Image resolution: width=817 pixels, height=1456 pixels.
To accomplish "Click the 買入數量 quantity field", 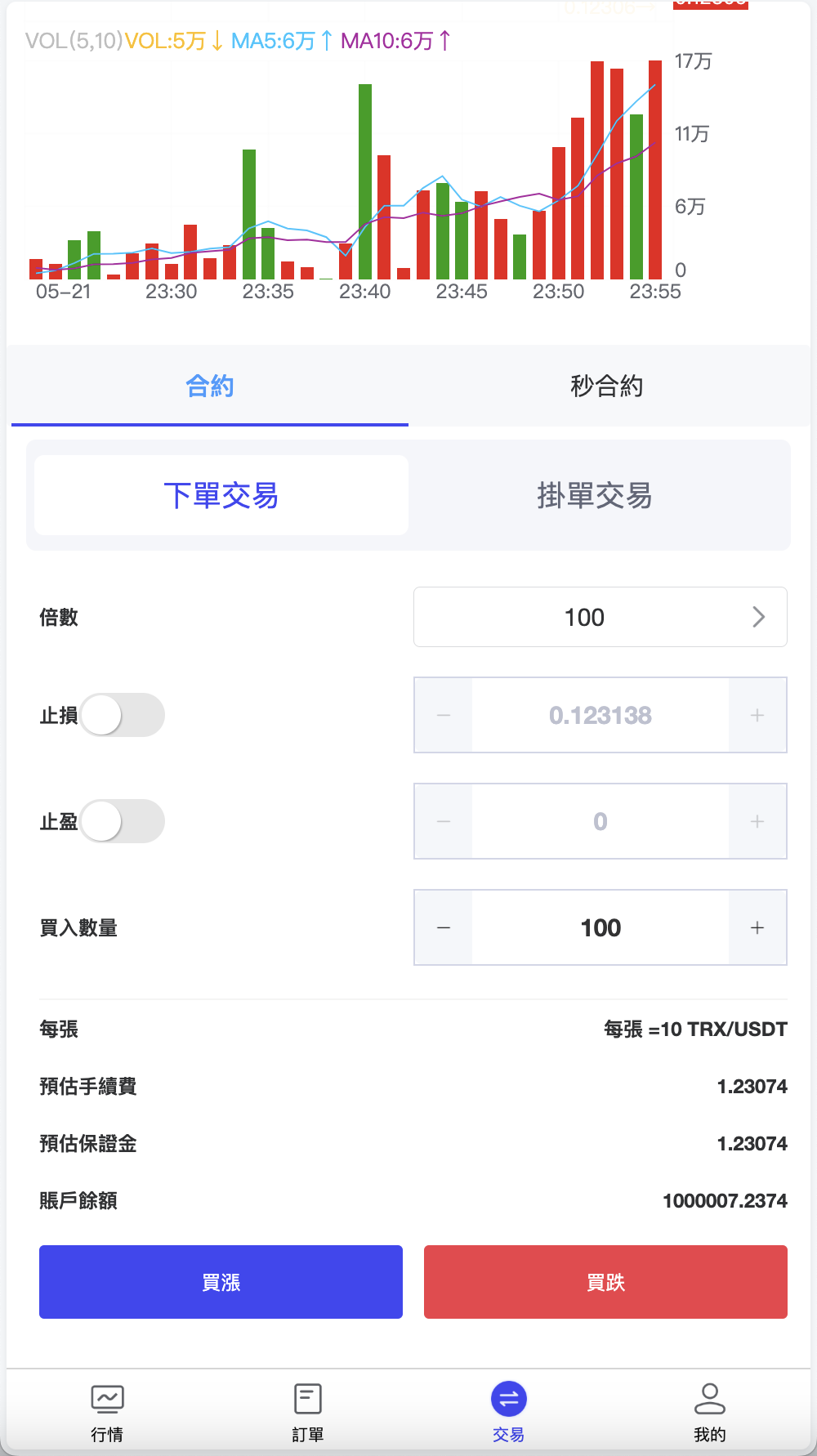I will (x=600, y=927).
